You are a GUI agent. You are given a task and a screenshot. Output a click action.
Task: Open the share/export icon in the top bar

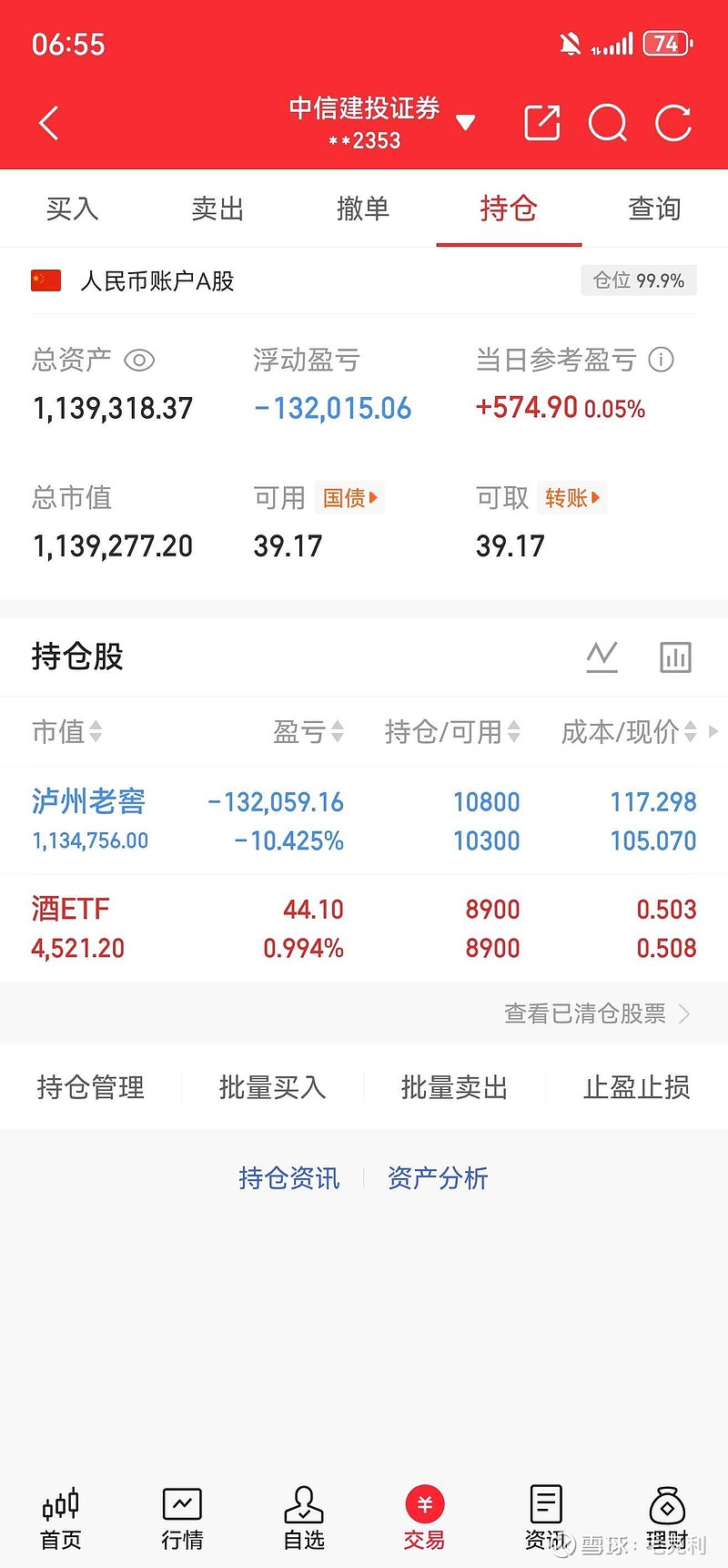(x=542, y=122)
